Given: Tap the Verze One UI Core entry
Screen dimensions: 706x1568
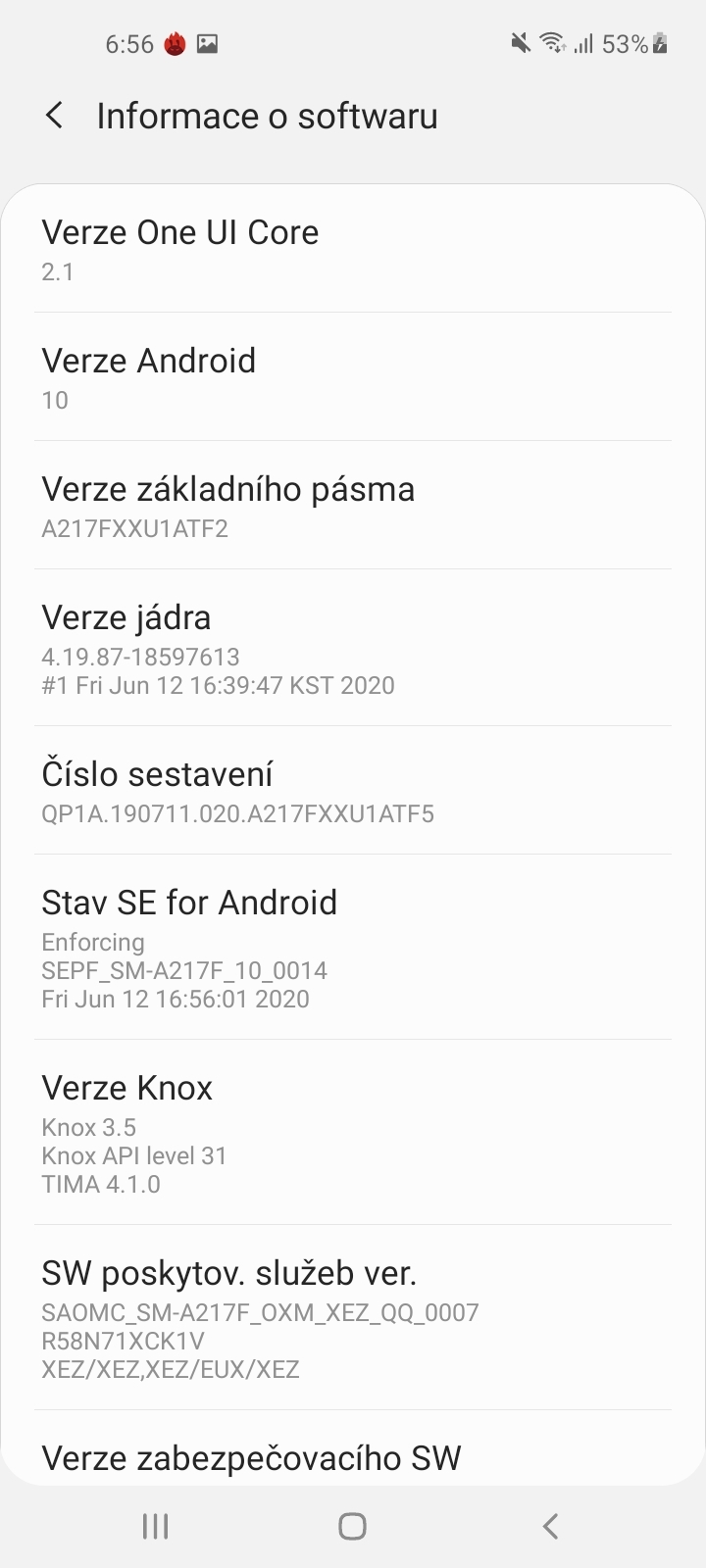Looking at the screenshot, I should tap(353, 250).
